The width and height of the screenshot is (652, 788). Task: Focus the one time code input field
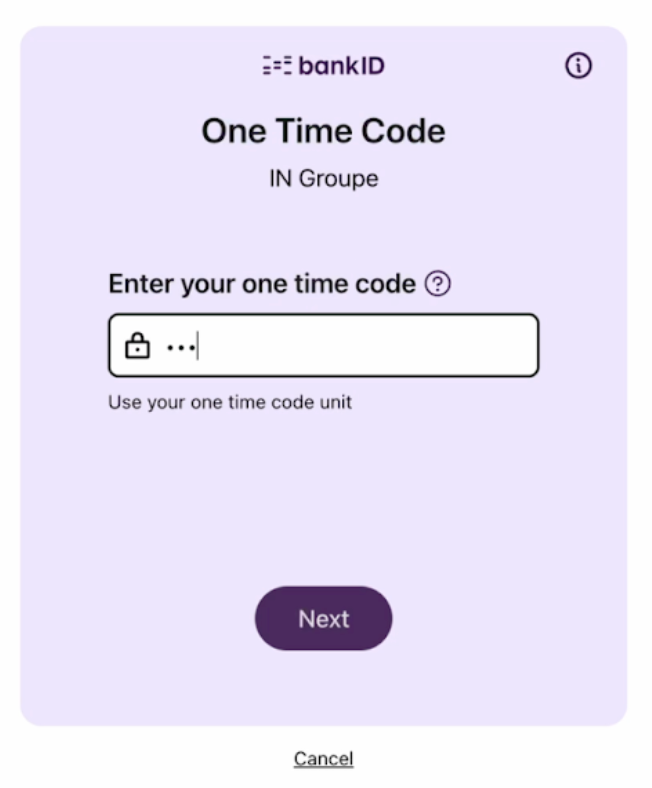click(x=340, y=346)
